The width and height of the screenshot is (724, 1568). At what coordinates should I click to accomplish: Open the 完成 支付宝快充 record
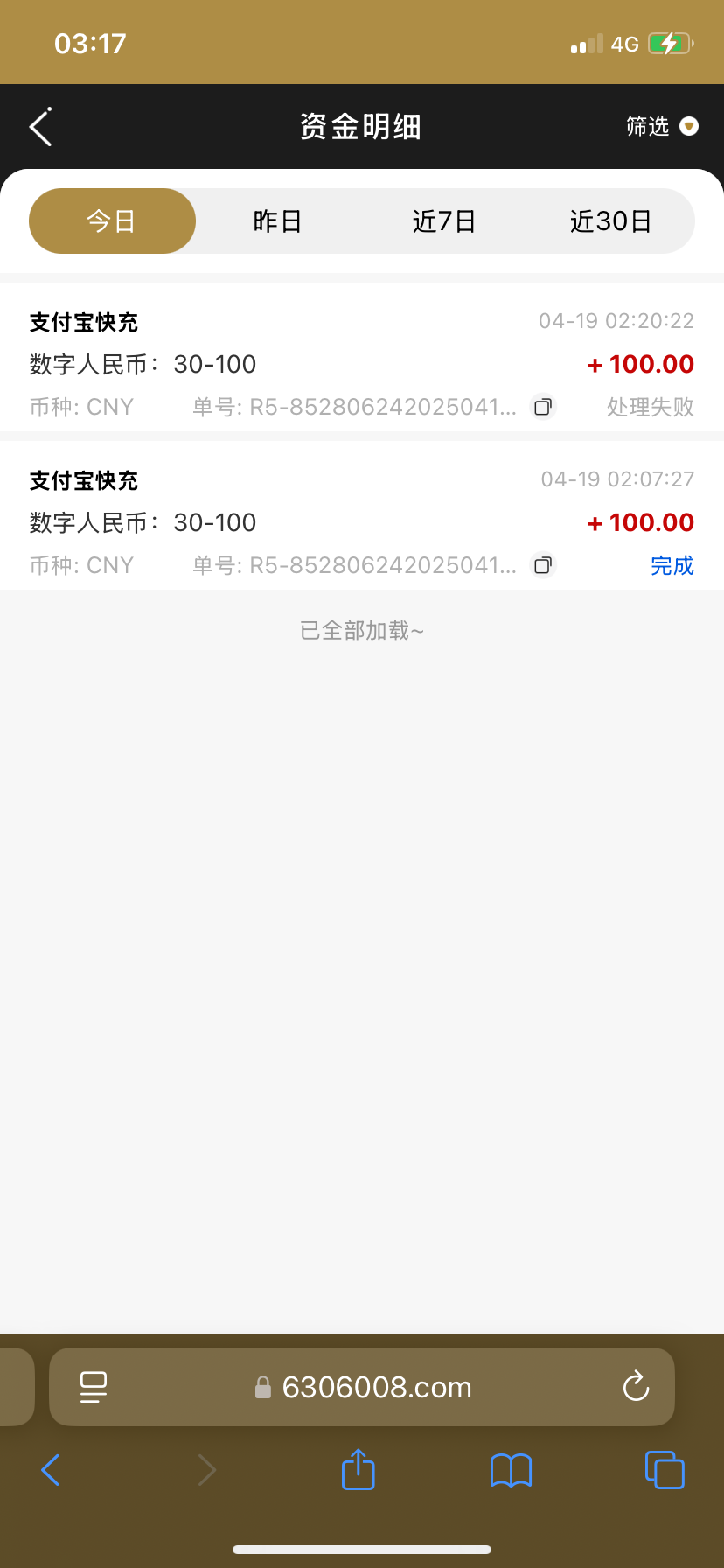click(x=362, y=515)
